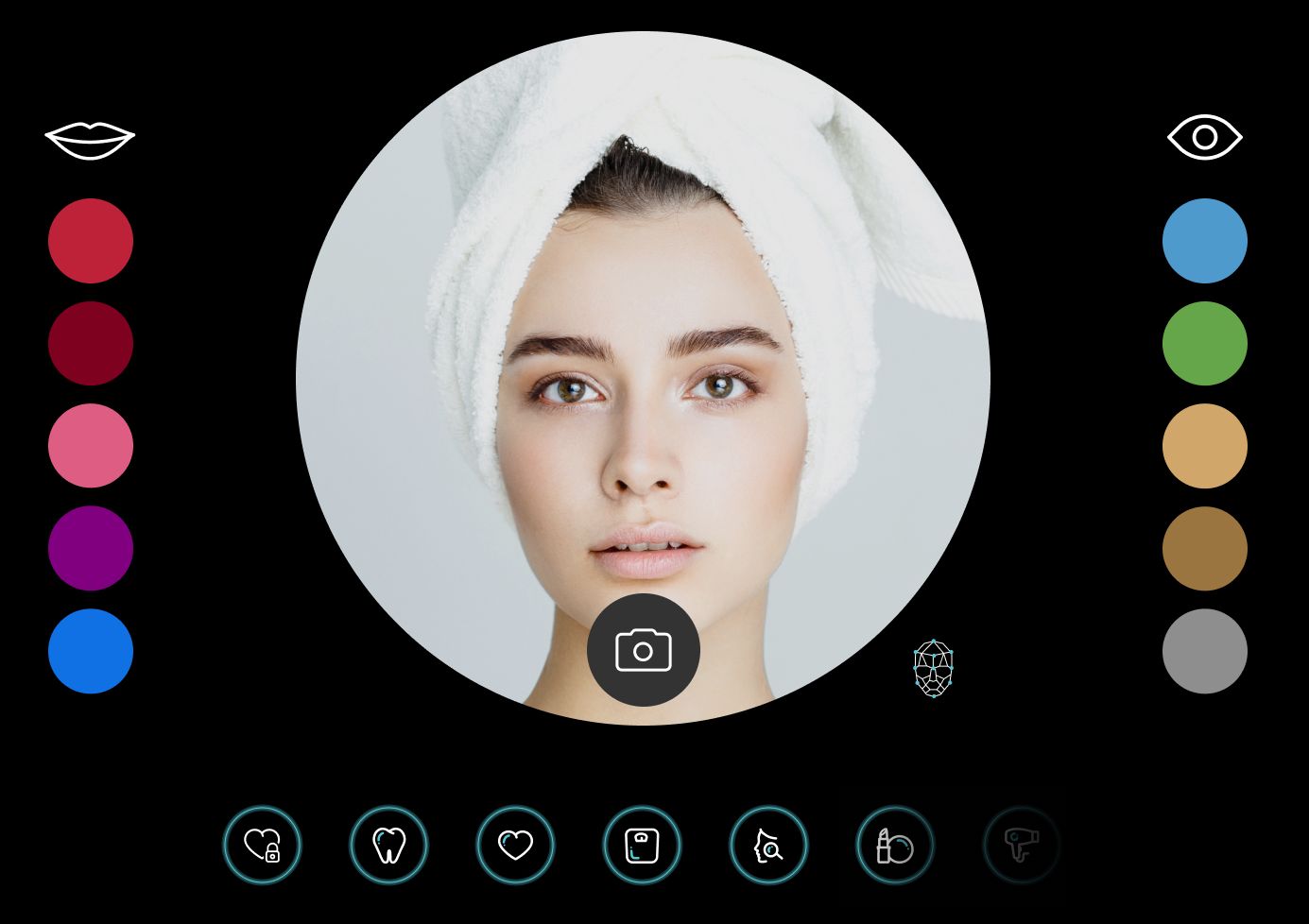
Task: Open the tooth dental feature
Action: 388,845
